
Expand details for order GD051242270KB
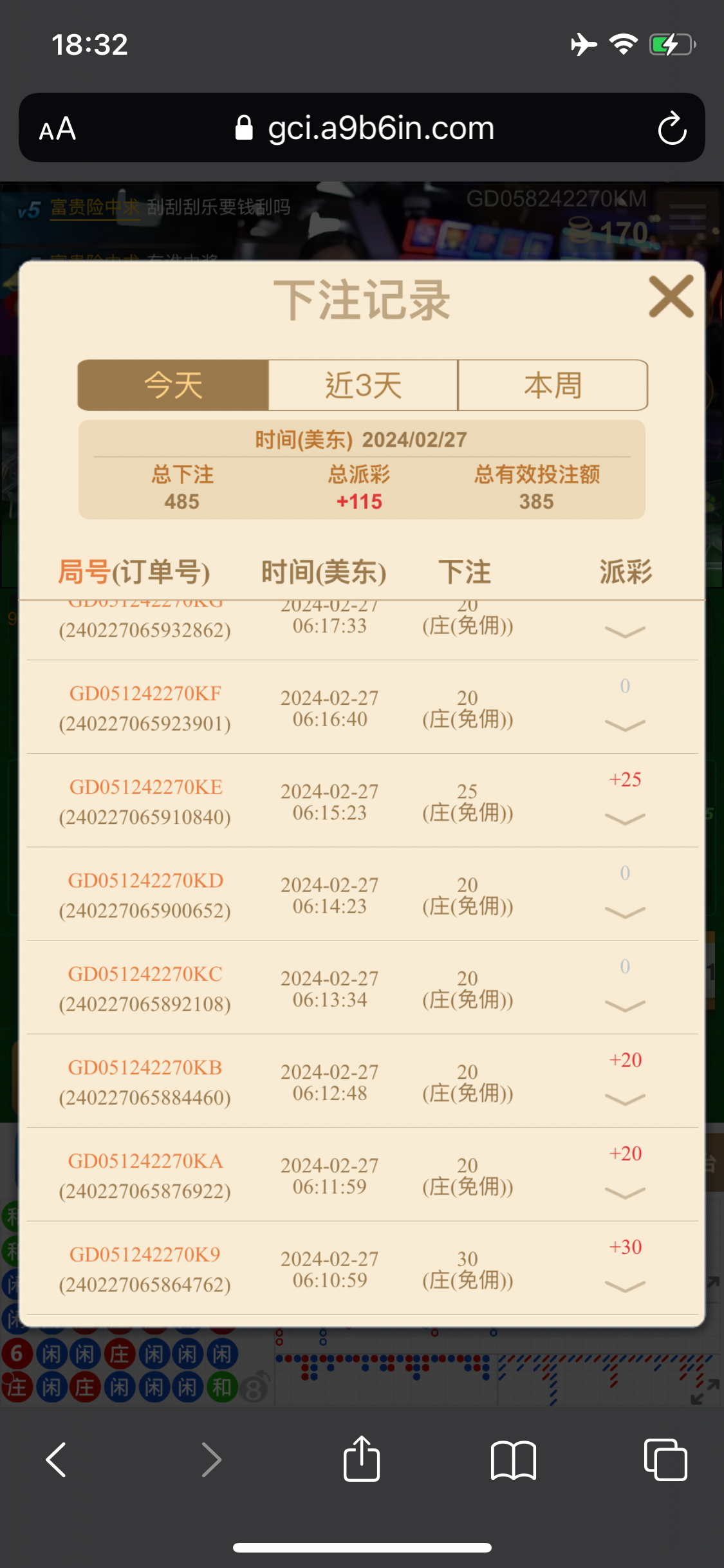[625, 1099]
